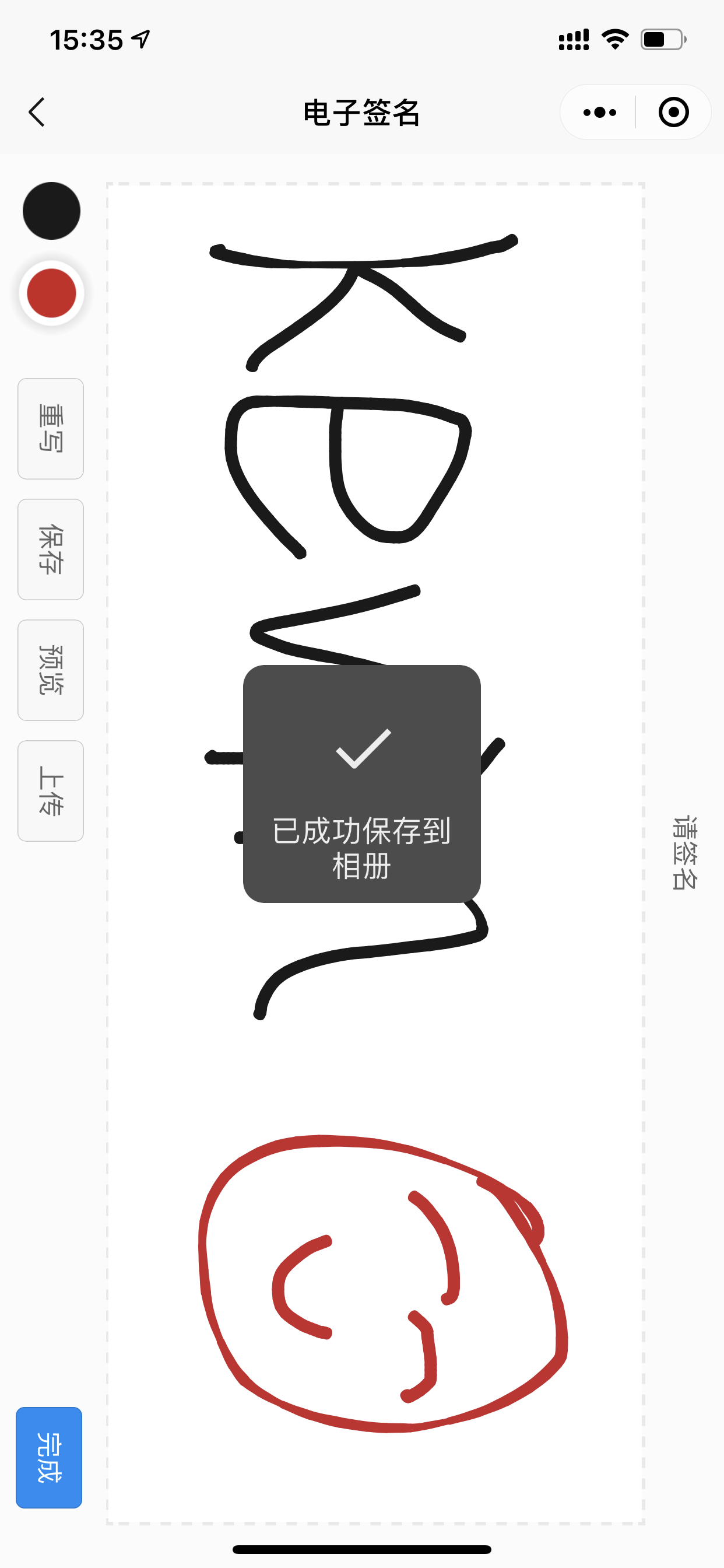Preview the signature with 预览
The image size is (724, 1568).
coord(51,670)
